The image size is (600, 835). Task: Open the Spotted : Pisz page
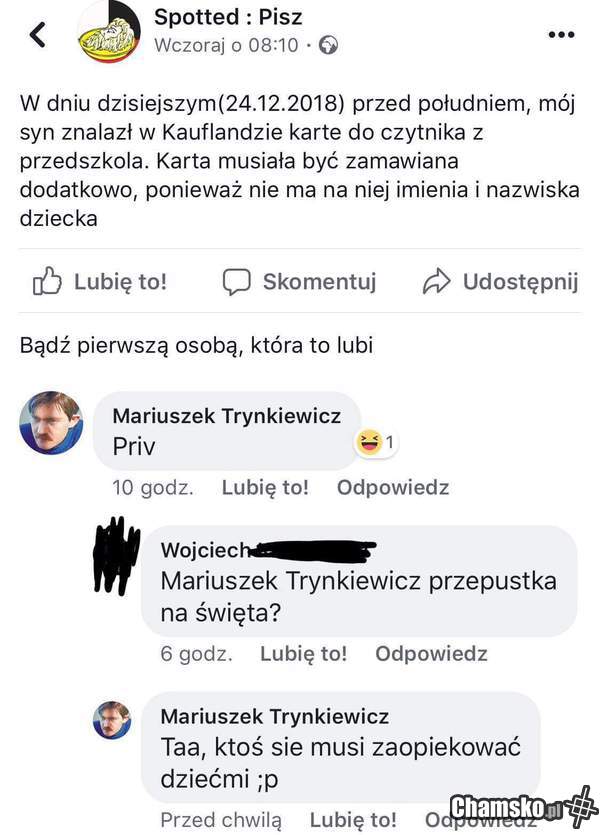227,16
